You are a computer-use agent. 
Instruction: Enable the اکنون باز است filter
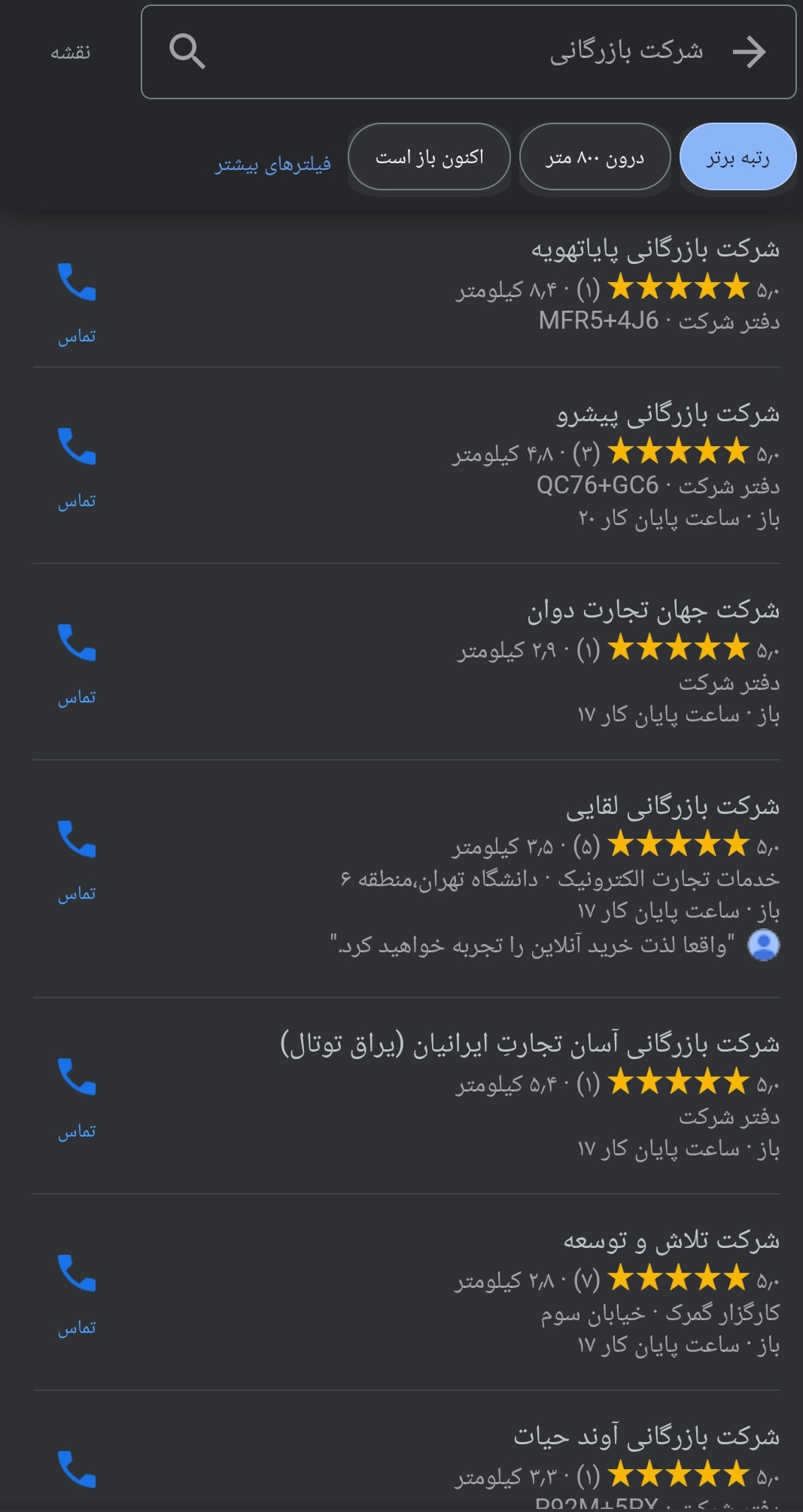(429, 158)
